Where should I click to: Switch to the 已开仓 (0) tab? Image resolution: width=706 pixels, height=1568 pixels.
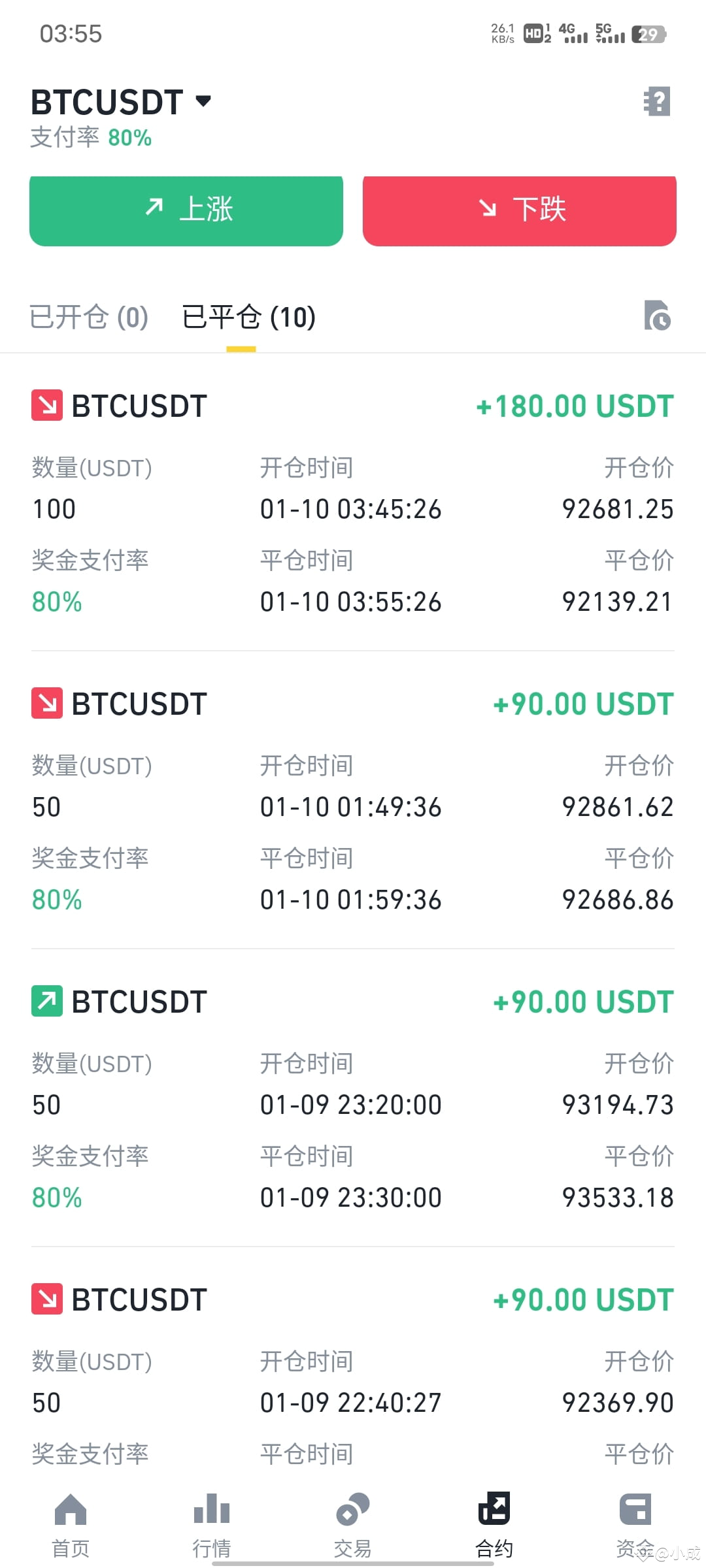tap(88, 316)
